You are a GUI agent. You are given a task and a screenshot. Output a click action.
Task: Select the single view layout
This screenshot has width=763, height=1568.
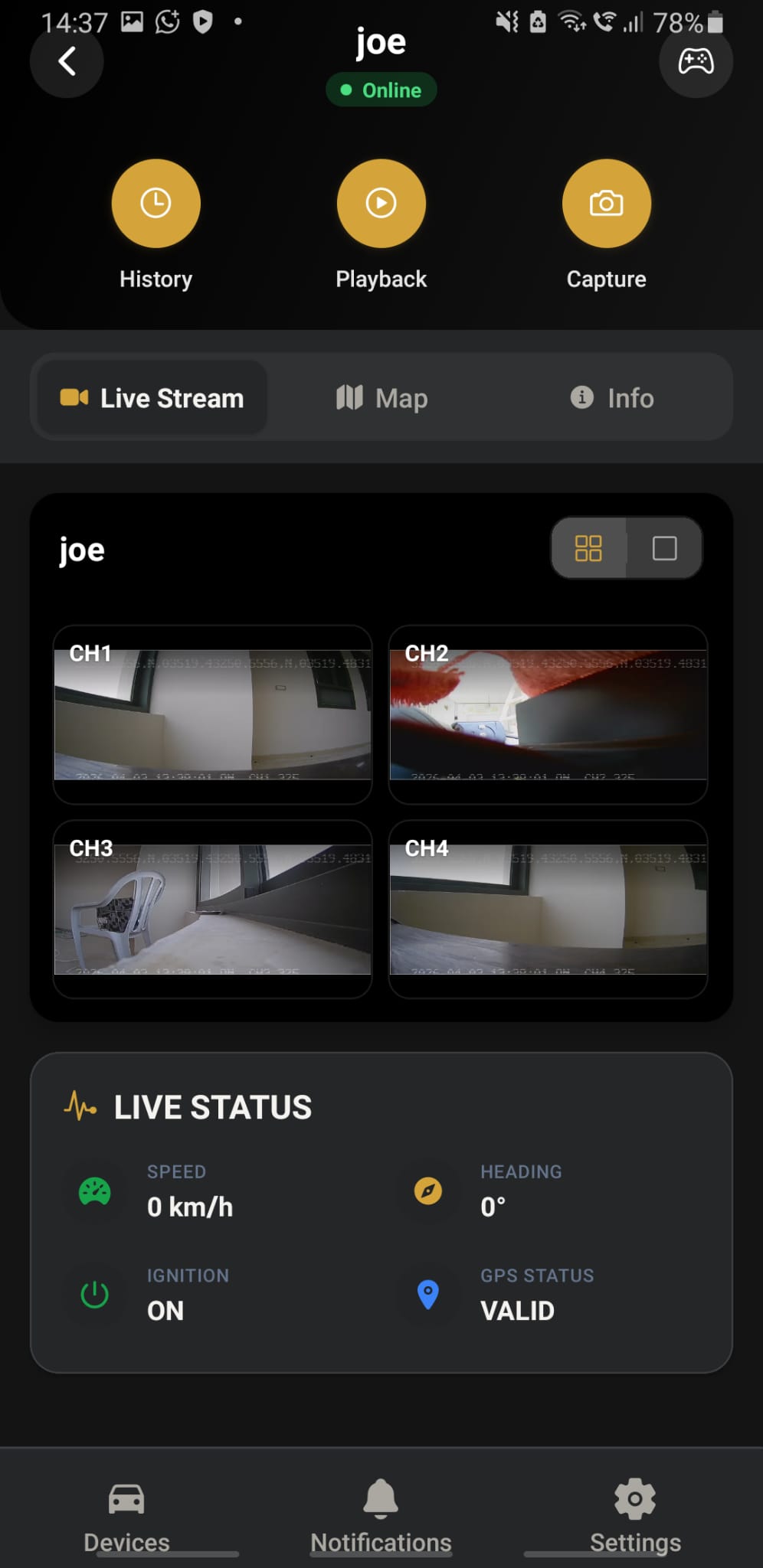click(664, 548)
